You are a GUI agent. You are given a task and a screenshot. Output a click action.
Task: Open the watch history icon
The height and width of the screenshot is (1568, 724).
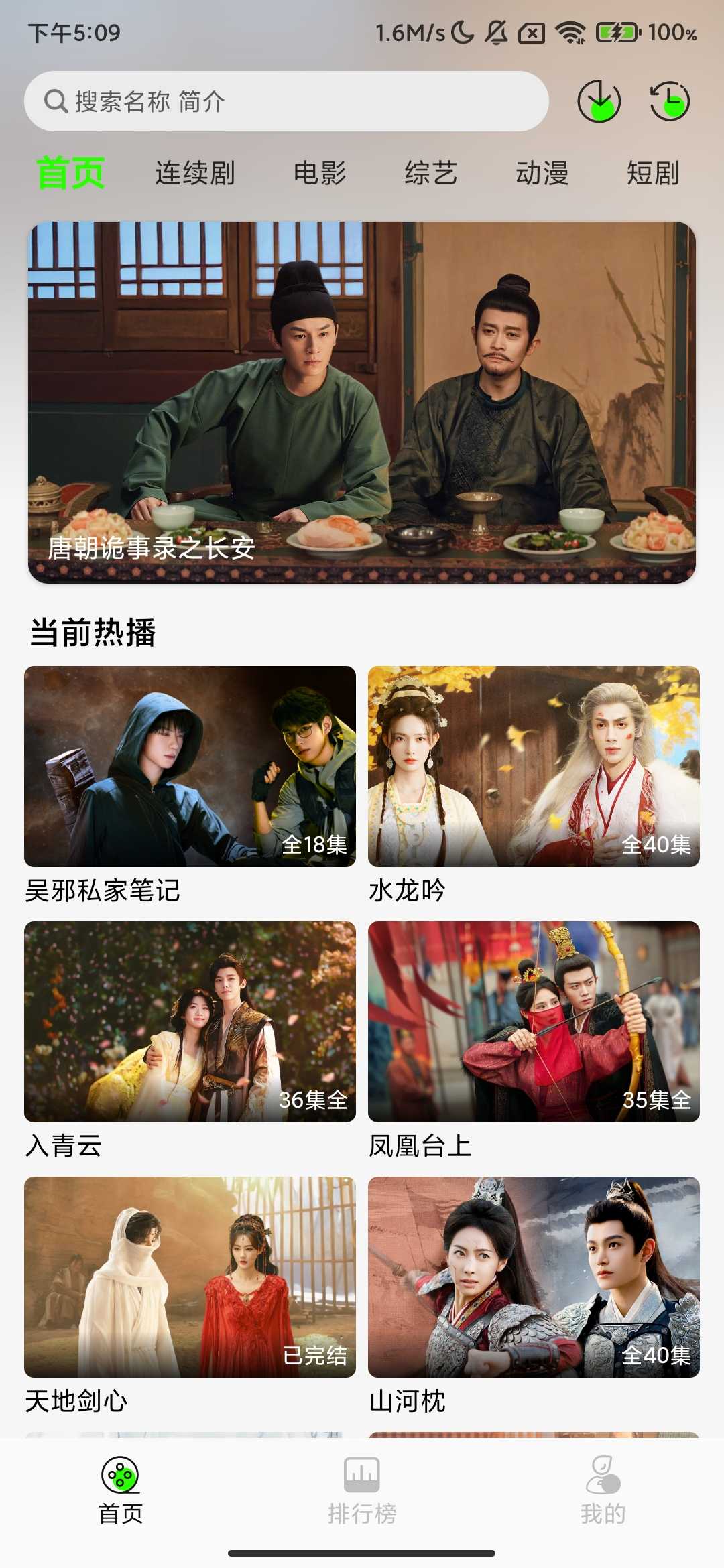click(x=670, y=102)
